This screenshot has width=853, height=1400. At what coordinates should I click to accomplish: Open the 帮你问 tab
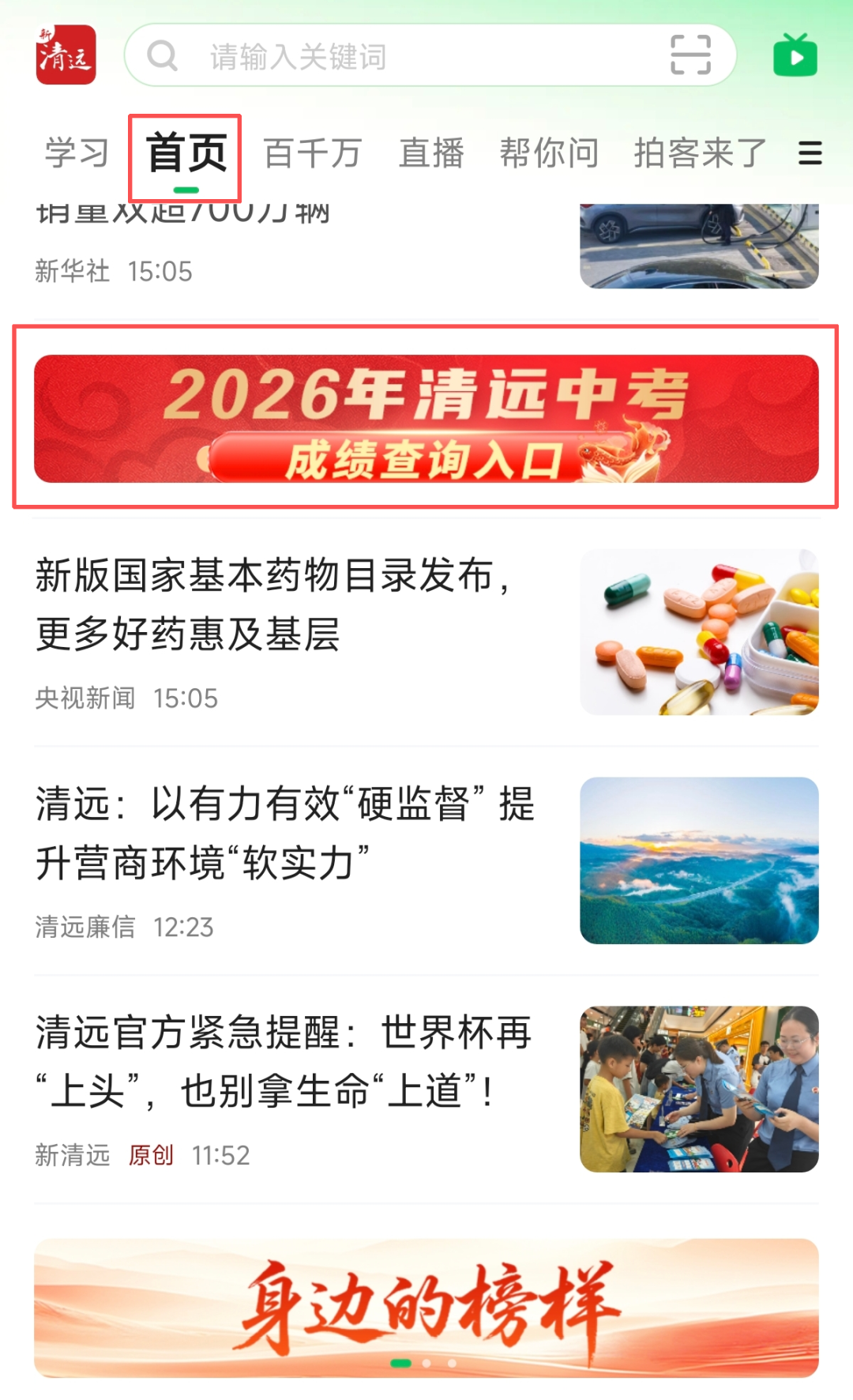(x=550, y=153)
